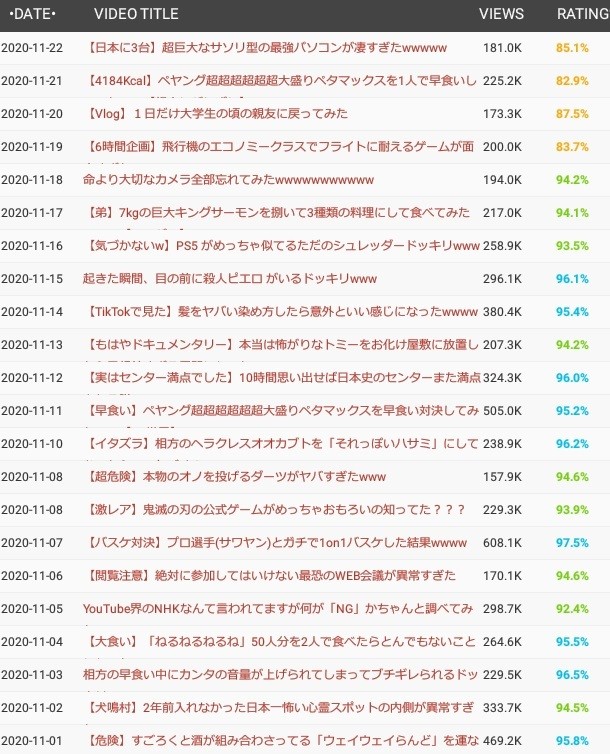Open the 【バスケ対決】プロ選手とガチで1on1 link
This screenshot has width=610, height=754.
(276, 543)
